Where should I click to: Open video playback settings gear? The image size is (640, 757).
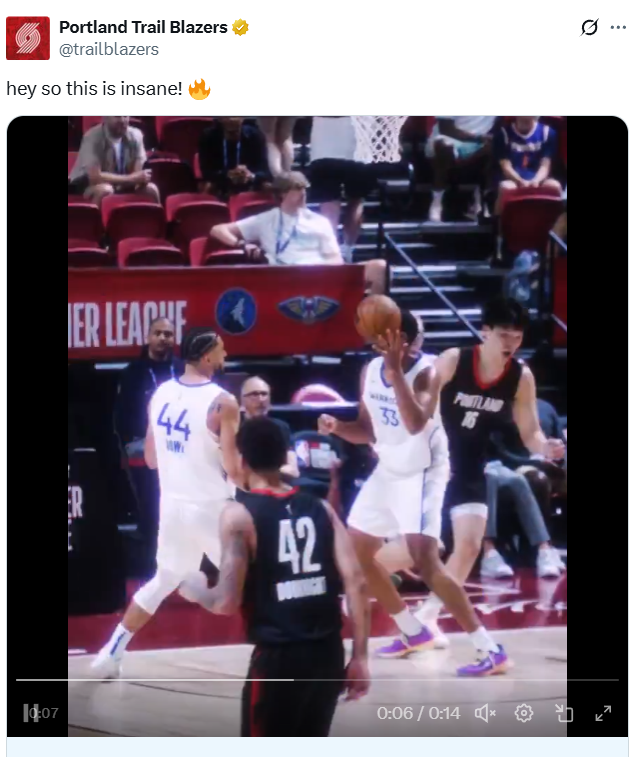(523, 713)
